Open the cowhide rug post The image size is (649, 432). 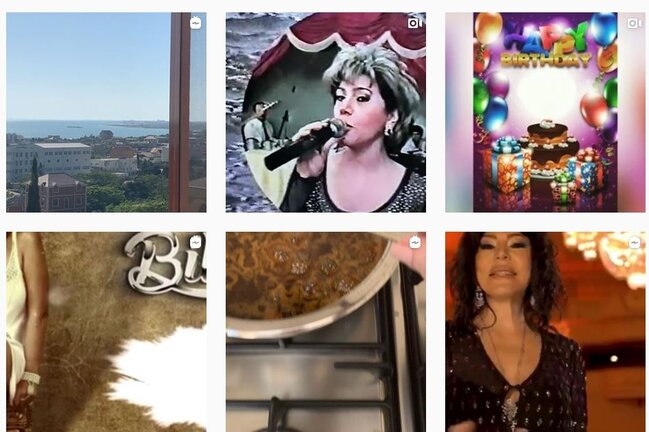tap(106, 332)
